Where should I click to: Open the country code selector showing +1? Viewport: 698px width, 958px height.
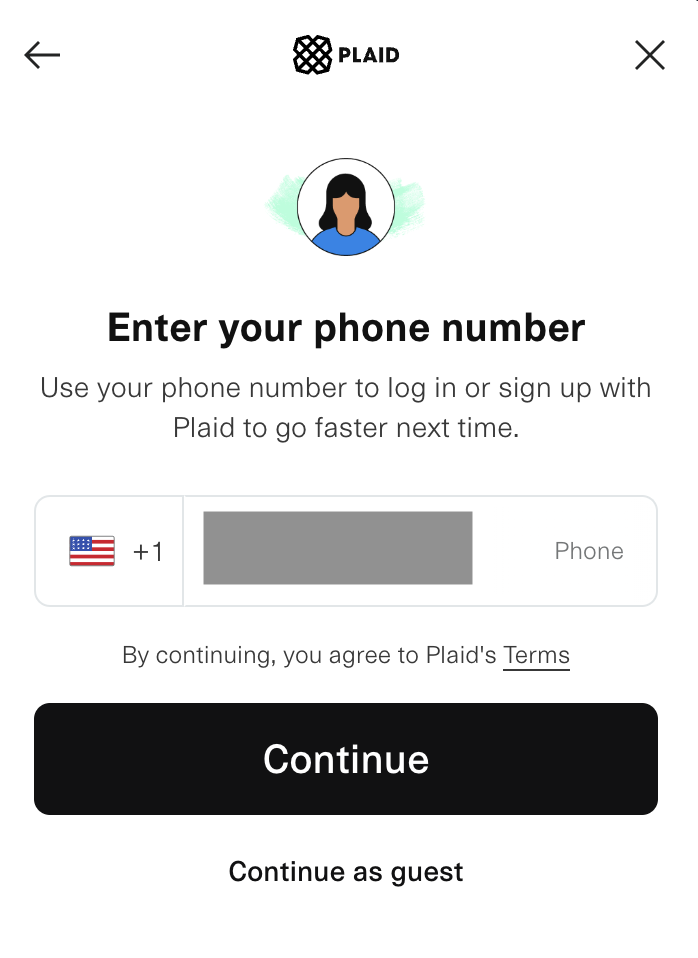(110, 551)
